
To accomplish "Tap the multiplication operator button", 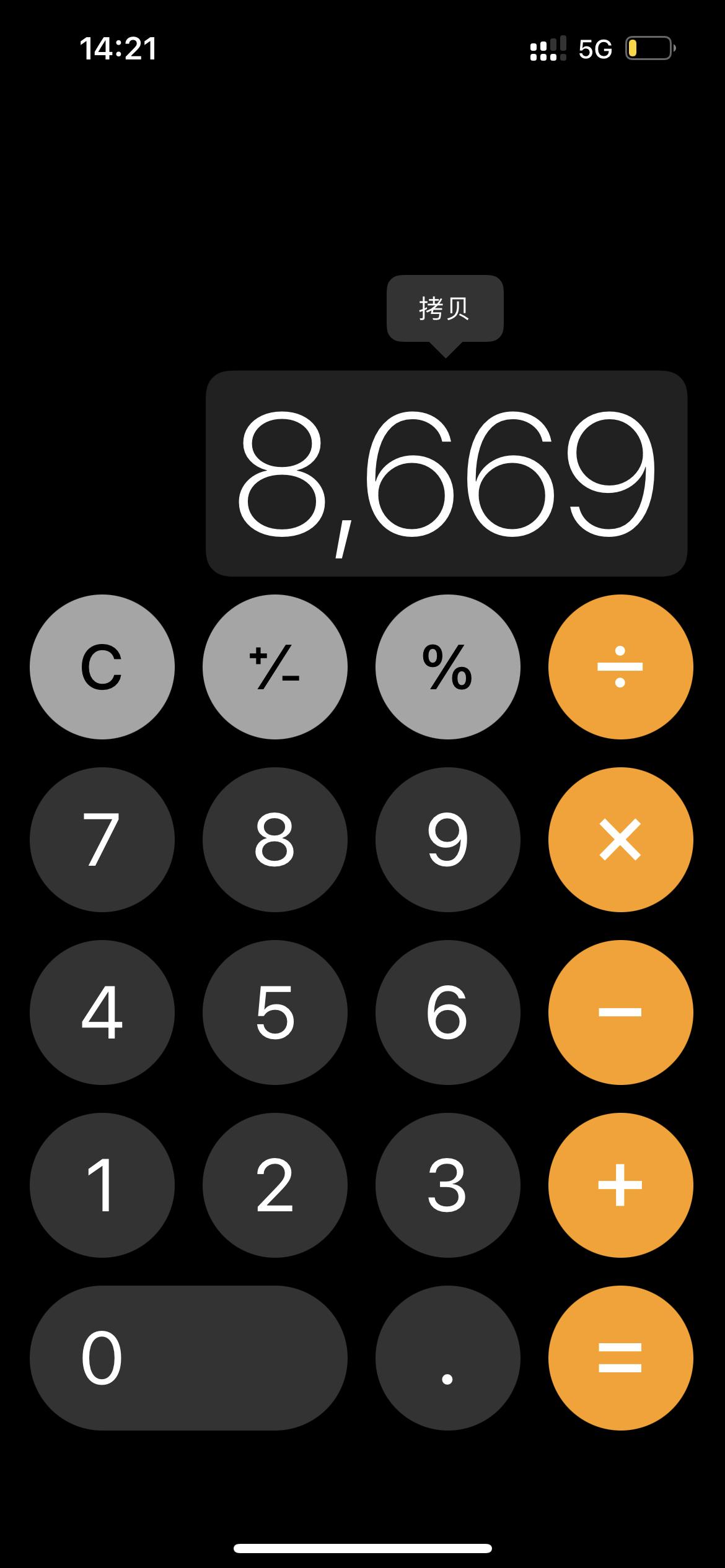I will (x=620, y=838).
